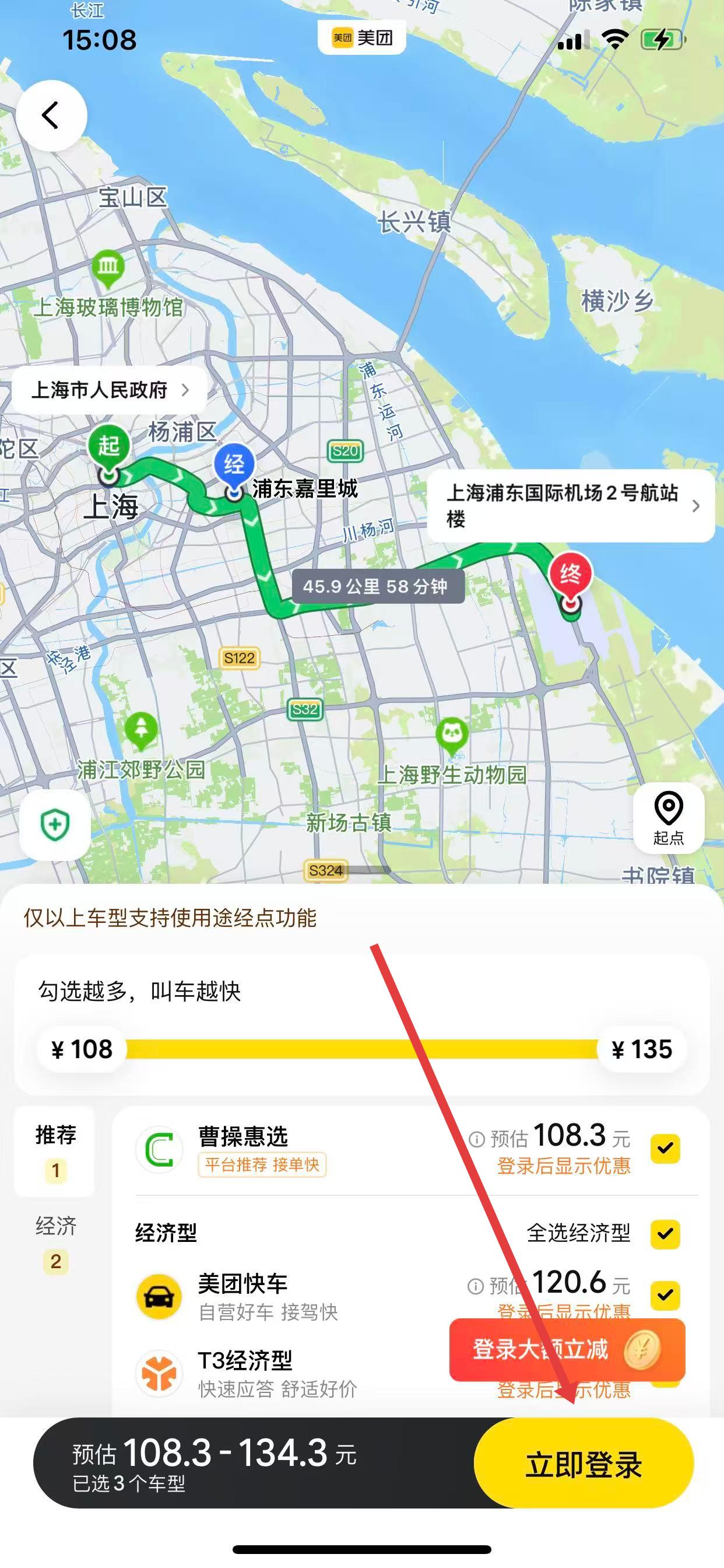The height and width of the screenshot is (1568, 724).
Task: Recenter the map on 起点
Action: tap(668, 817)
